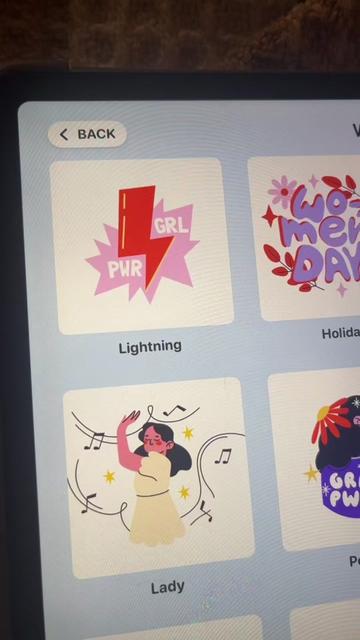Image resolution: width=360 pixels, height=640 pixels.
Task: Open the Lightning sticker tile
Action: 141,246
